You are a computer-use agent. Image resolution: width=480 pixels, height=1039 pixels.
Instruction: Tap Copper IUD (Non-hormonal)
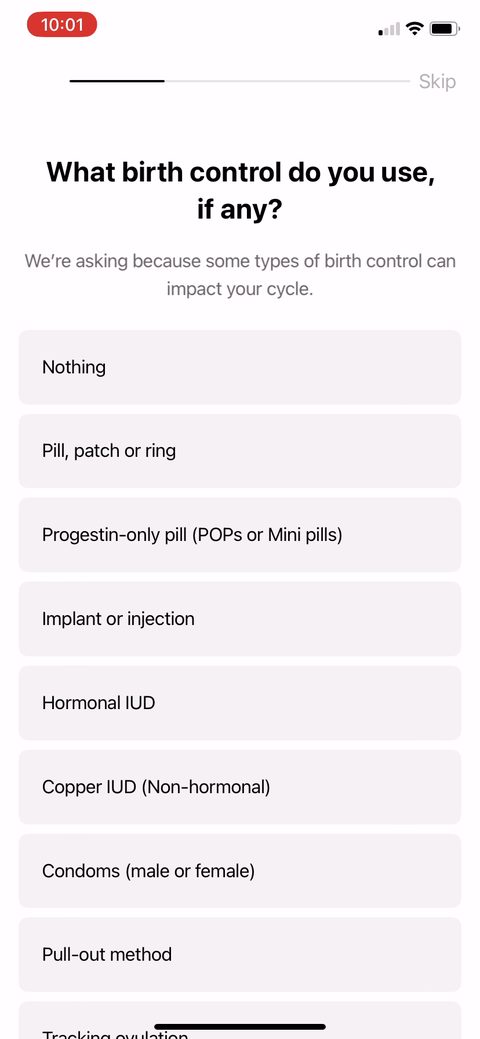(240, 787)
